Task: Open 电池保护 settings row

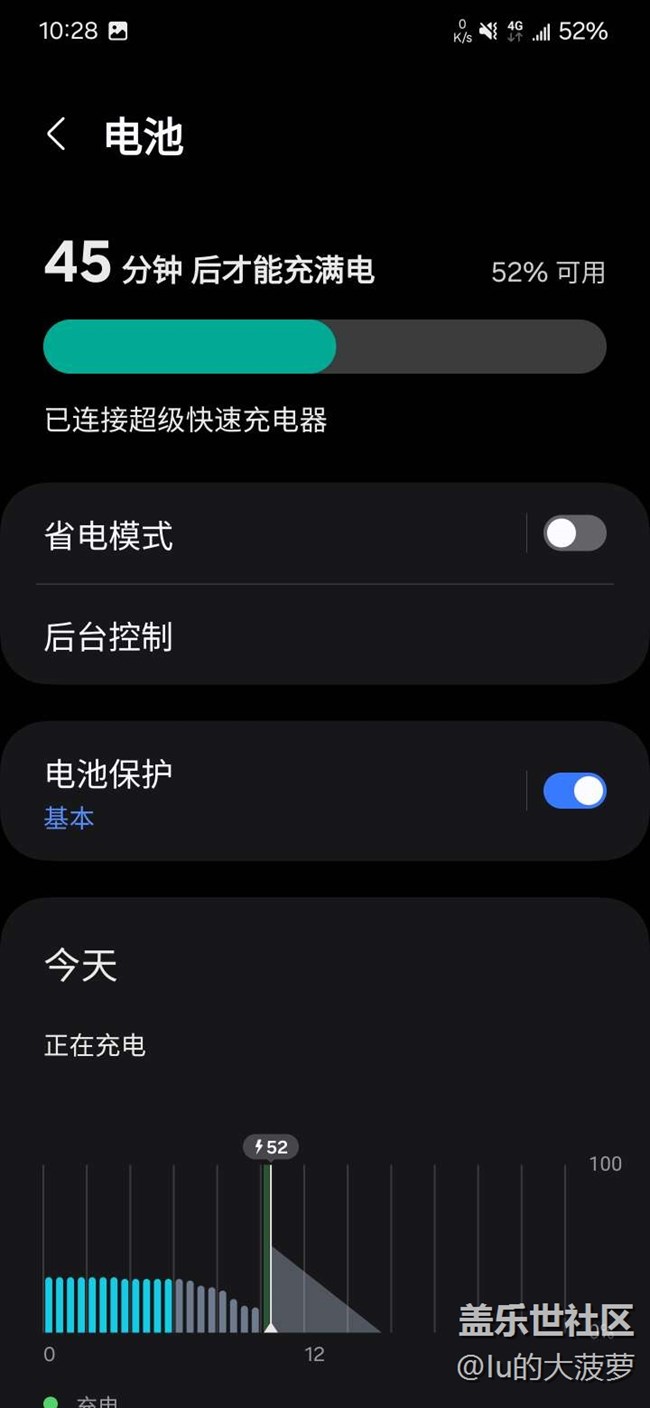Action: coord(263,791)
